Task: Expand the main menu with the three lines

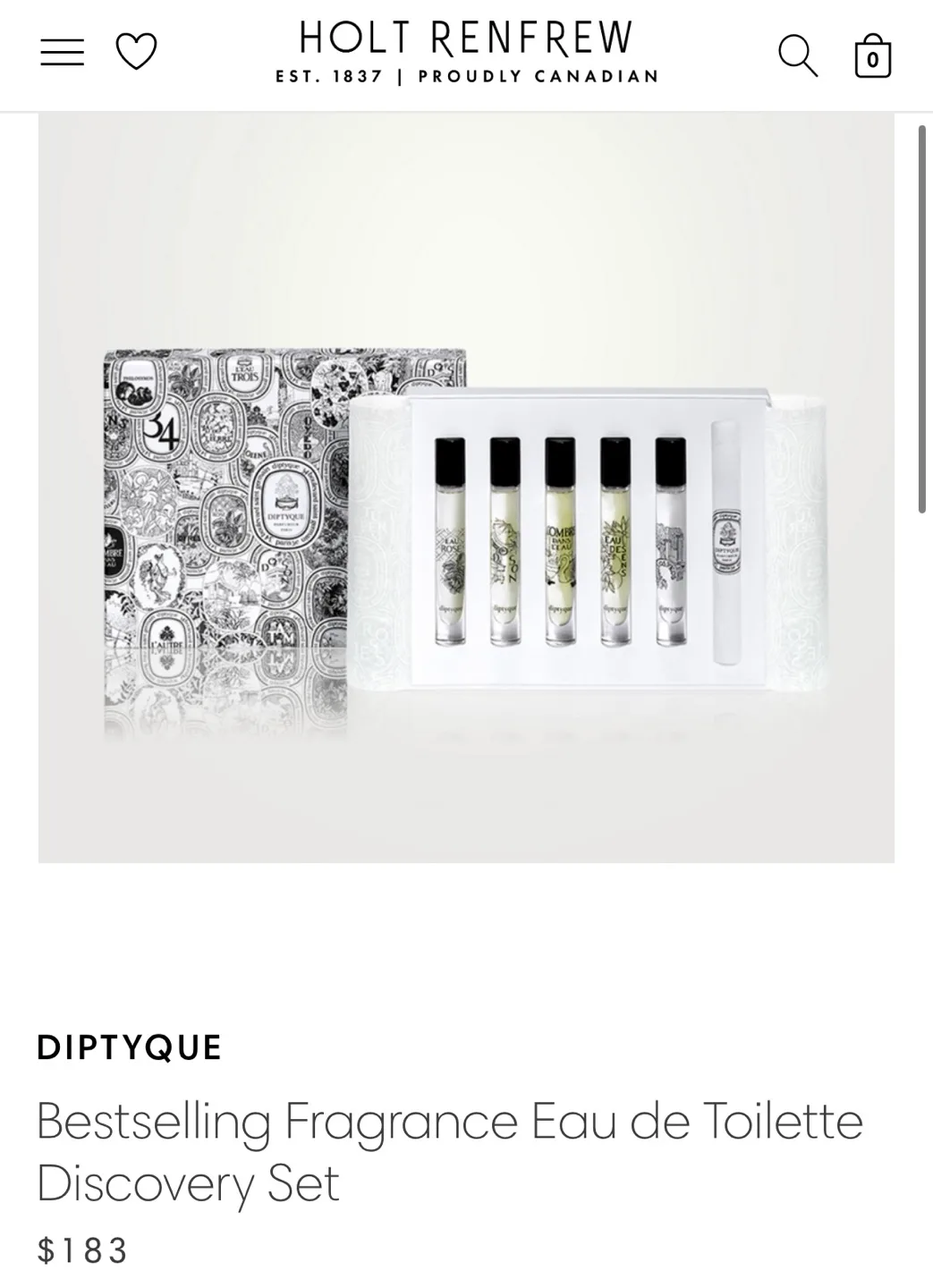Action: (61, 53)
